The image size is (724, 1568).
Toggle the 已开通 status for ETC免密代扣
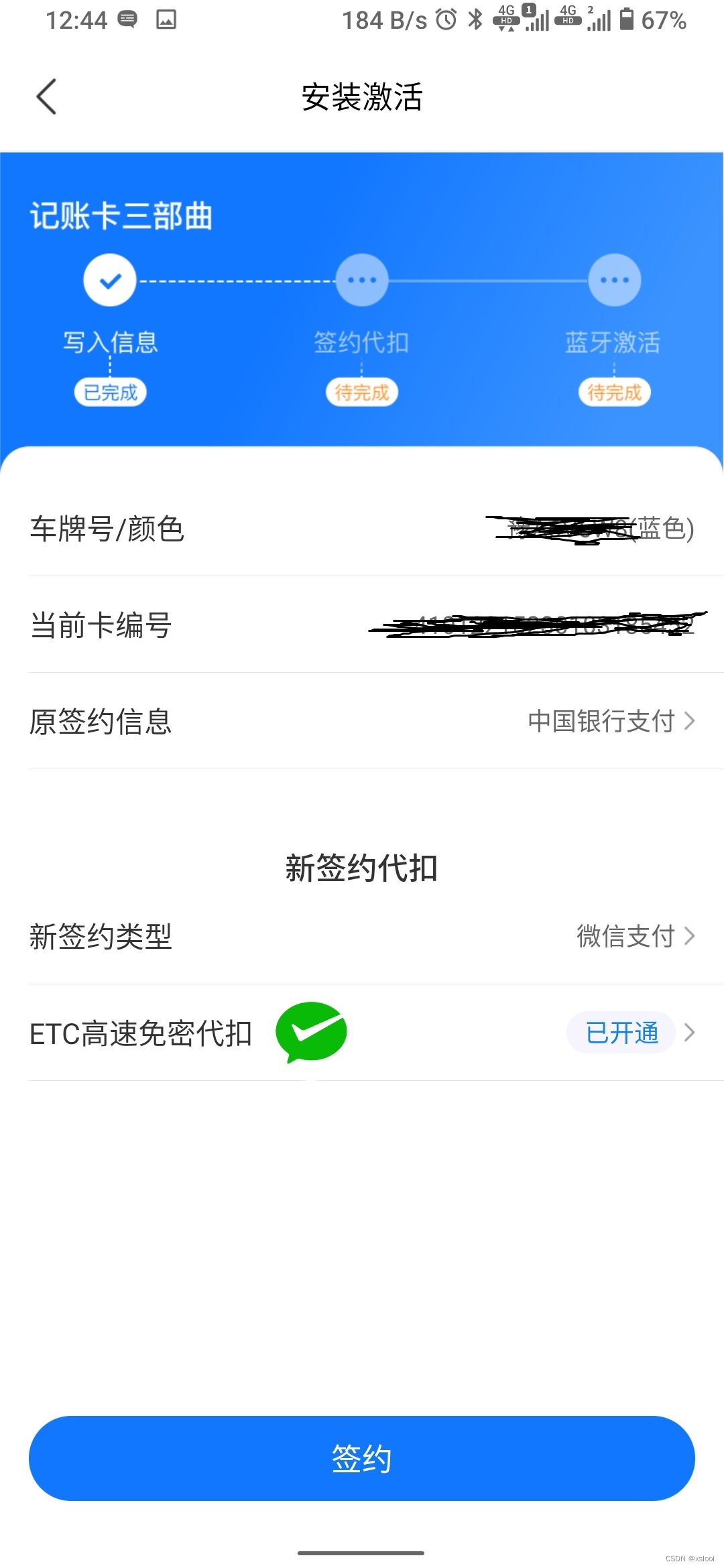pos(620,1032)
